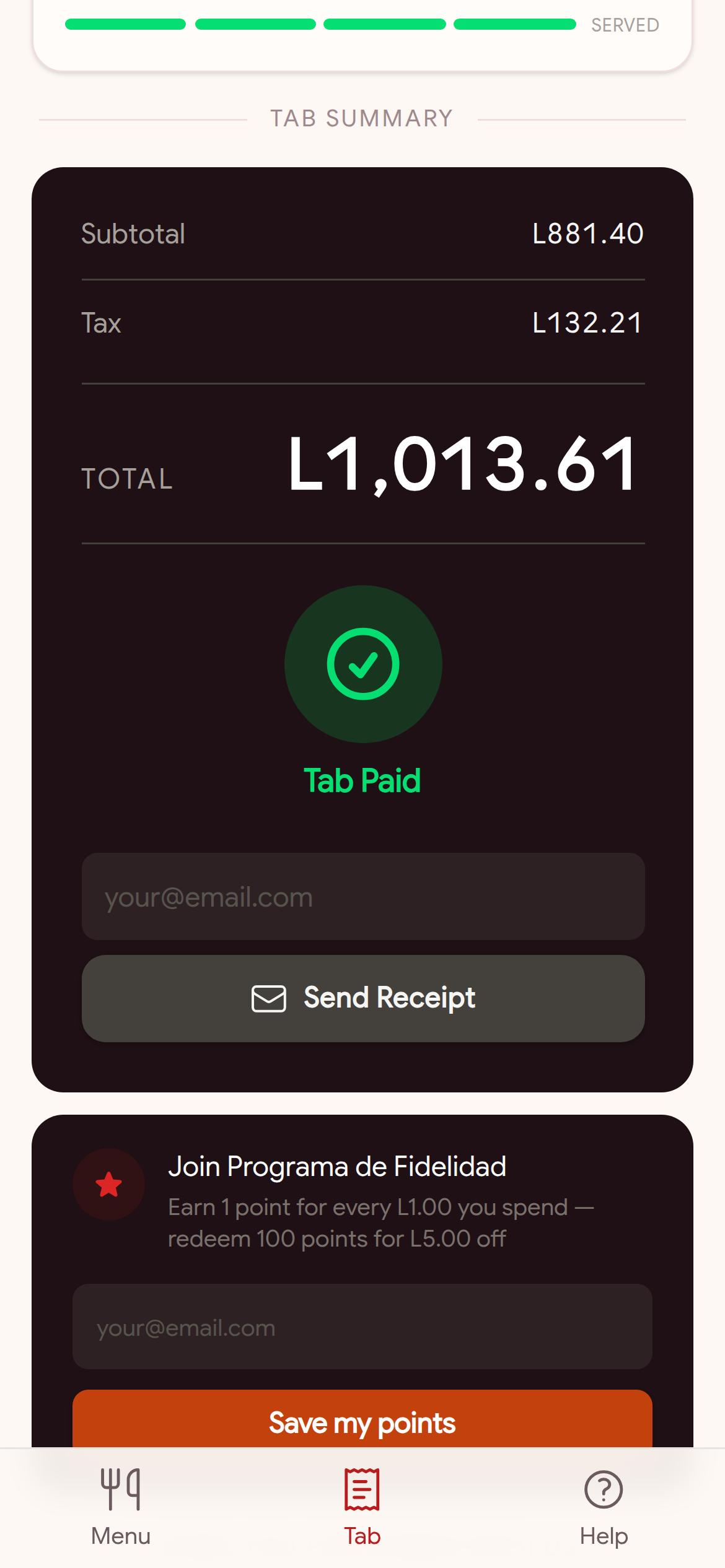Send the receipt by email

[363, 998]
